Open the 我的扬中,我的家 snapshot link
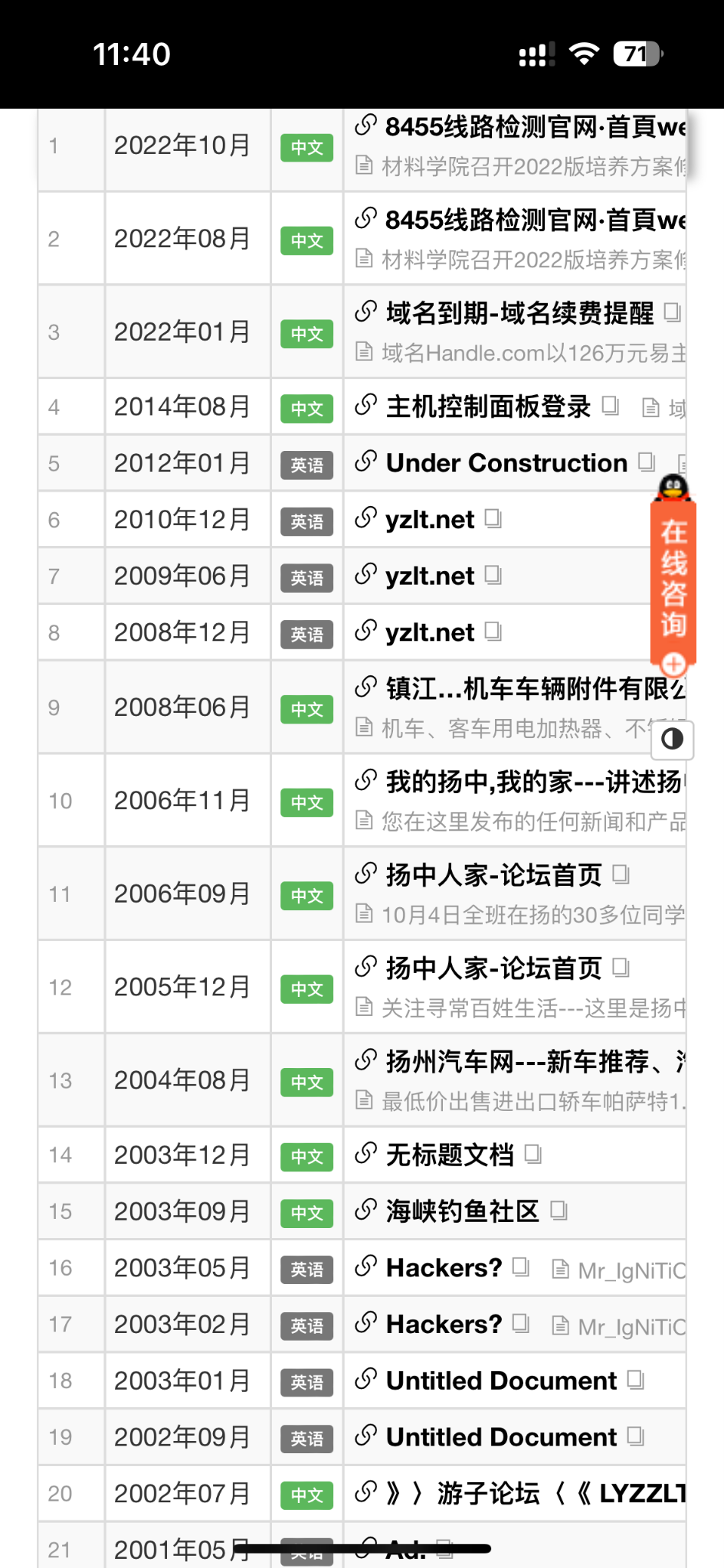Image resolution: width=724 pixels, height=1568 pixels. [532, 782]
